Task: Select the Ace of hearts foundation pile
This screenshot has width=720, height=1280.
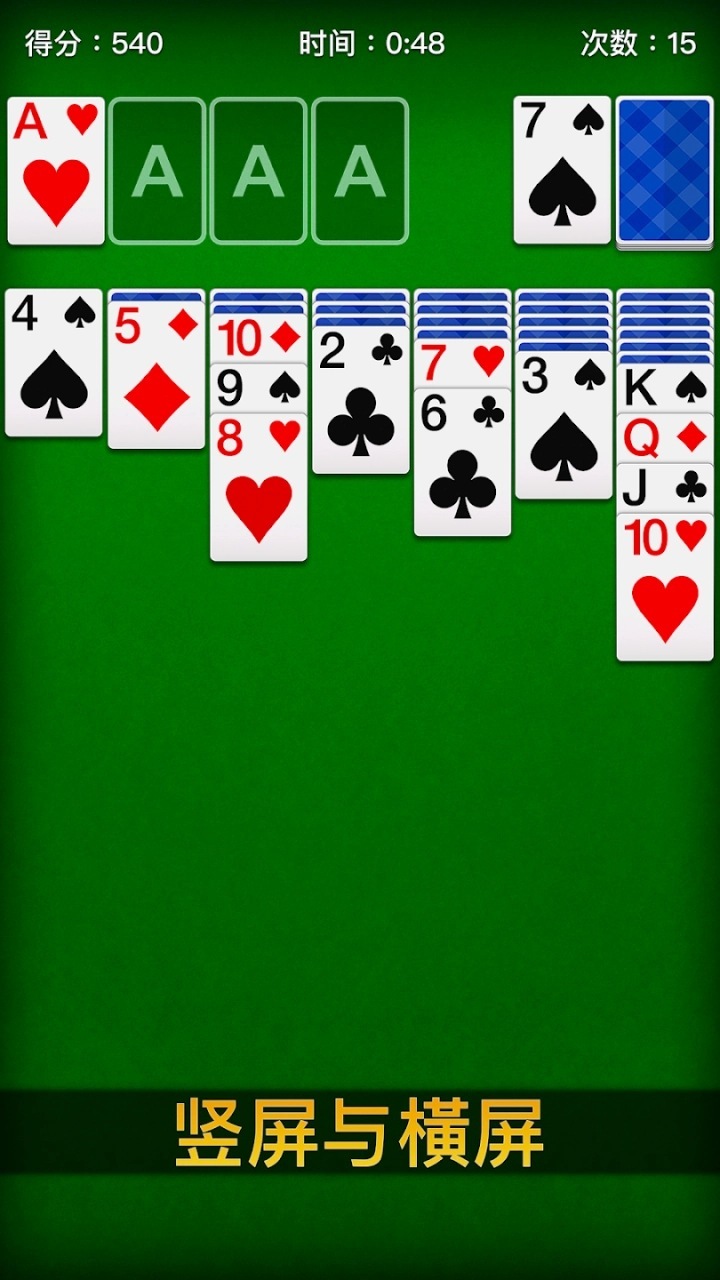Action: pos(56,170)
